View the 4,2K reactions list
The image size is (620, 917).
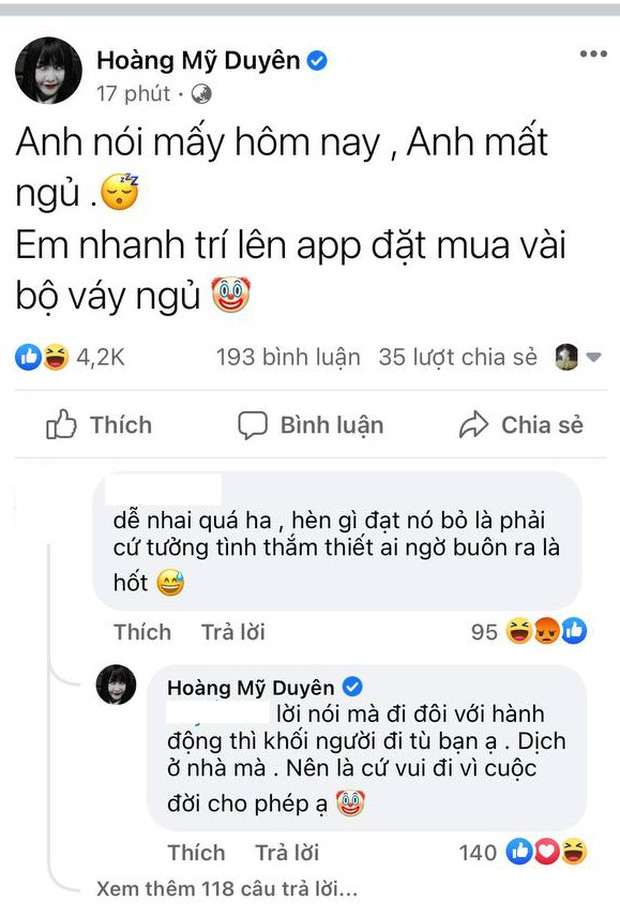70,357
